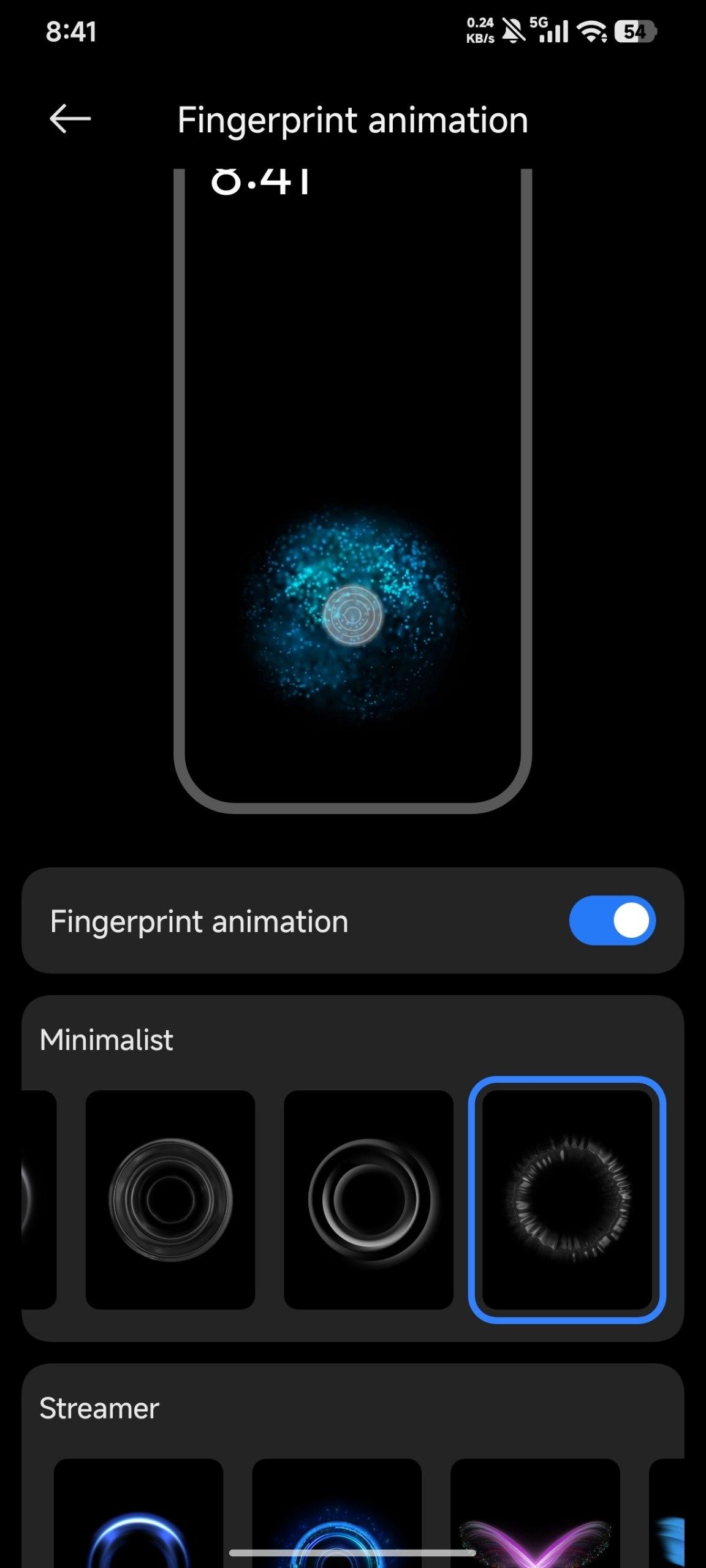Select the glass concentric rings Minimalist animation
706x1568 pixels.
(x=170, y=1199)
